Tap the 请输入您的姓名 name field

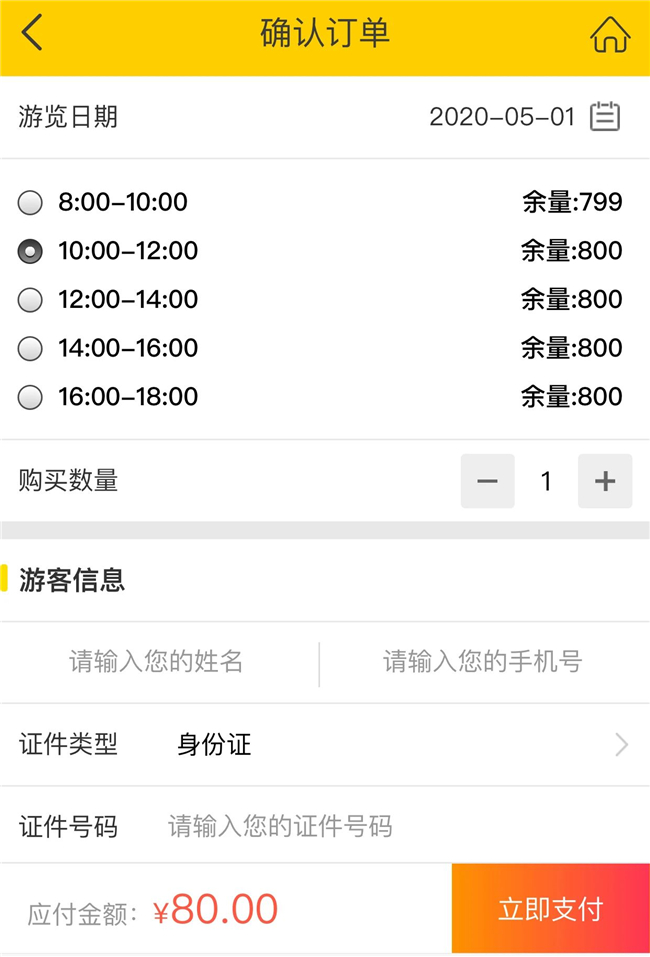(156, 662)
